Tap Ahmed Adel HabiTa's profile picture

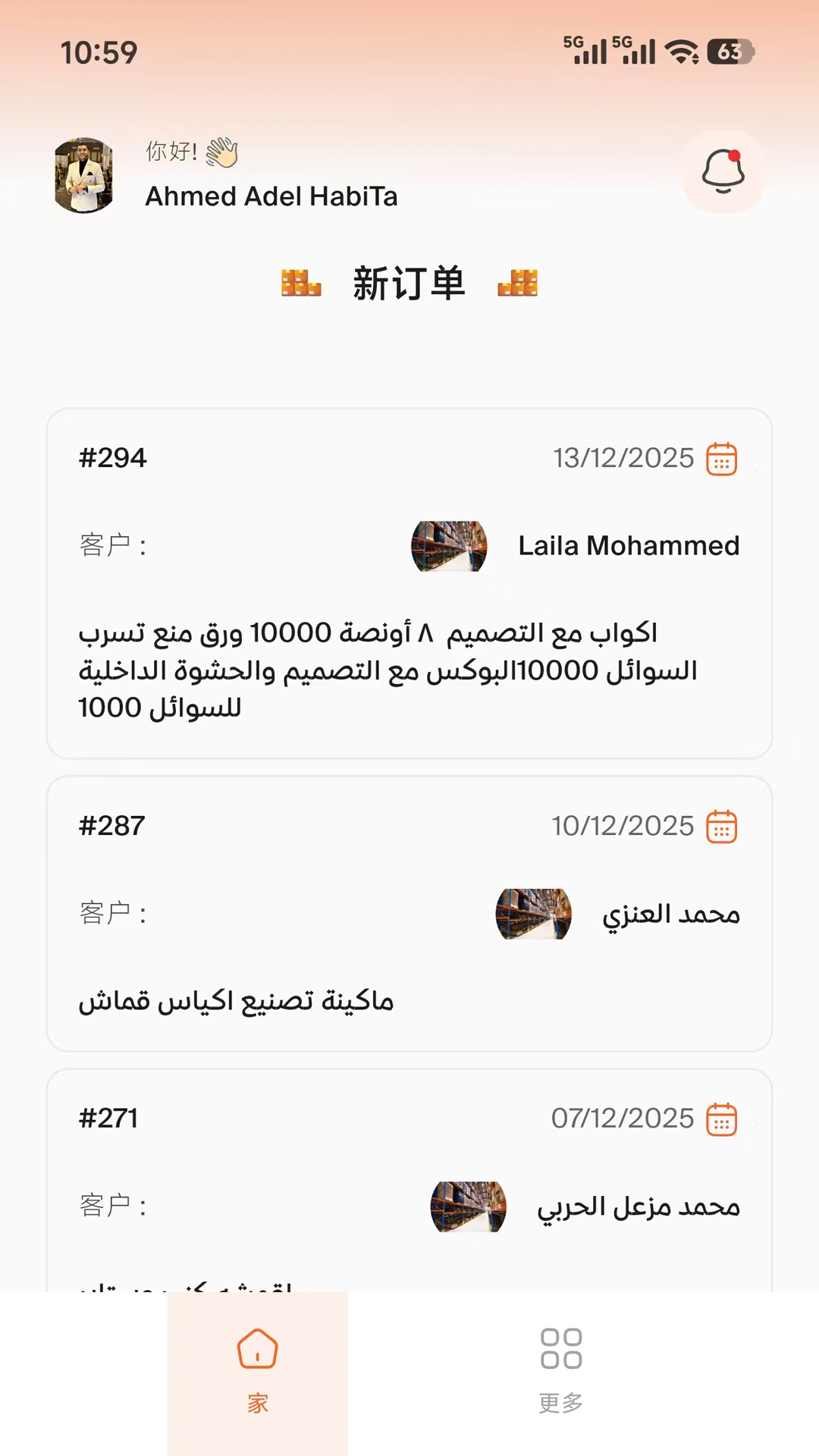pos(84,175)
